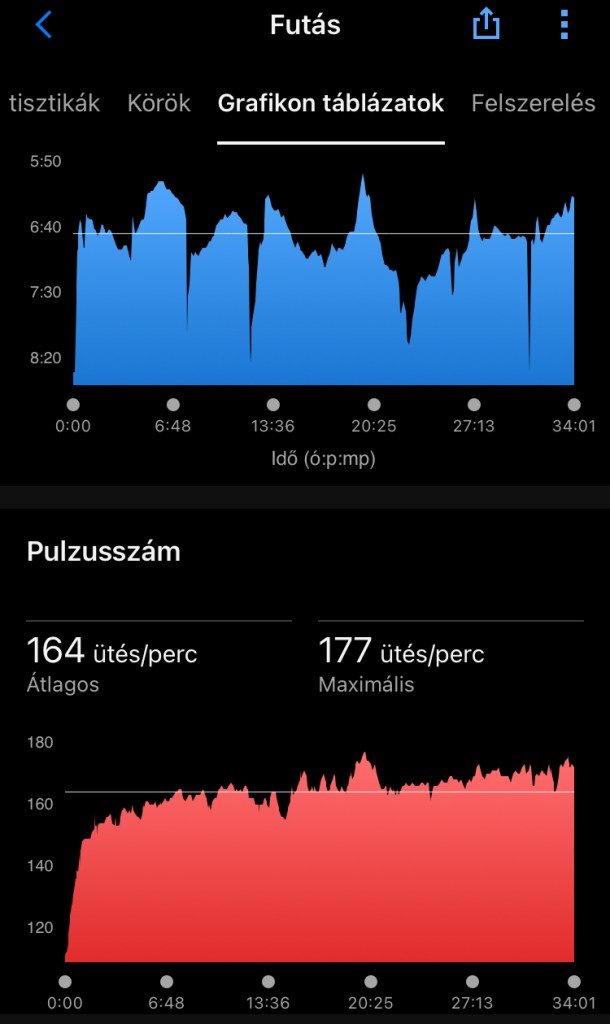Open the three-dot overflow menu

coord(566,26)
